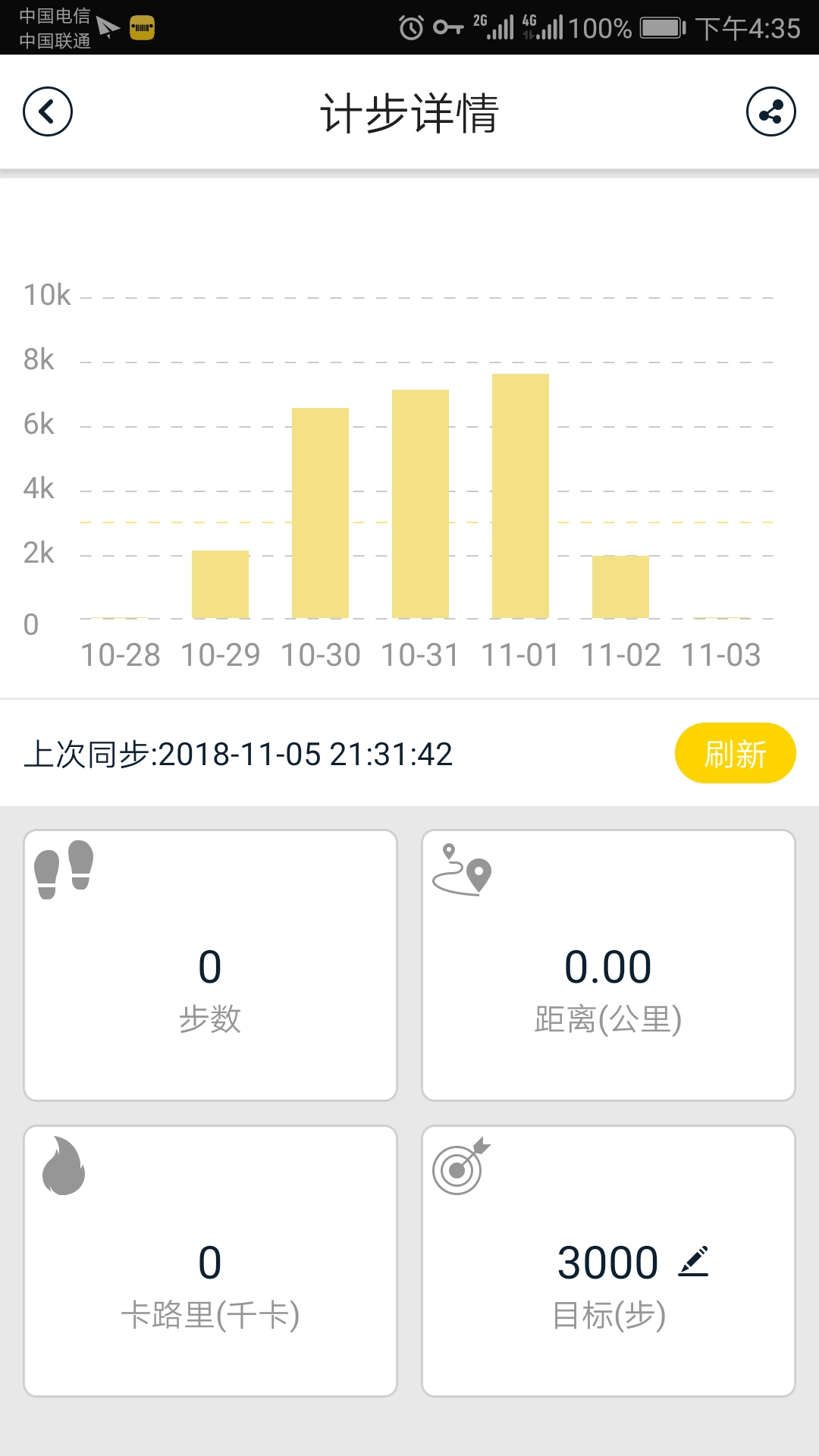Tap the 11-02 bar in the chart
The height and width of the screenshot is (1456, 819).
coord(622,588)
